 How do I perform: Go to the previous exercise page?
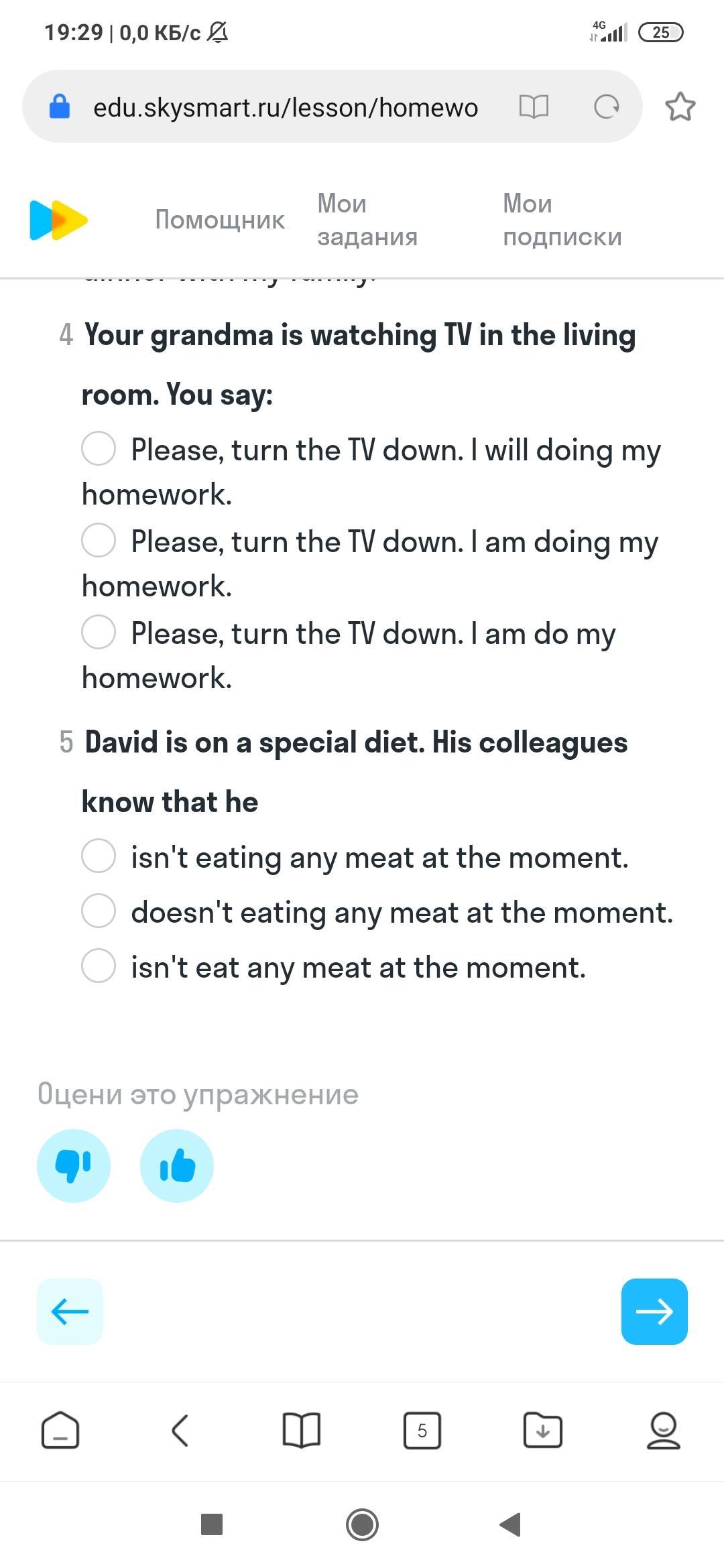[70, 1311]
